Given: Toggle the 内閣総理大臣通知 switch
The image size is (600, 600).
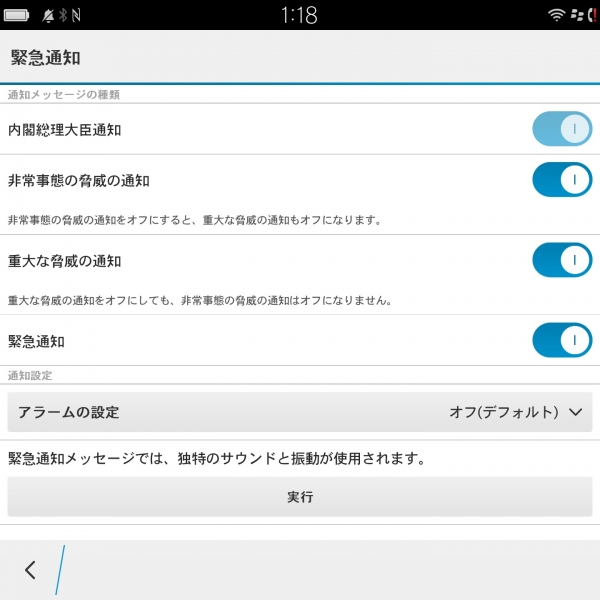Looking at the screenshot, I should click(x=562, y=129).
